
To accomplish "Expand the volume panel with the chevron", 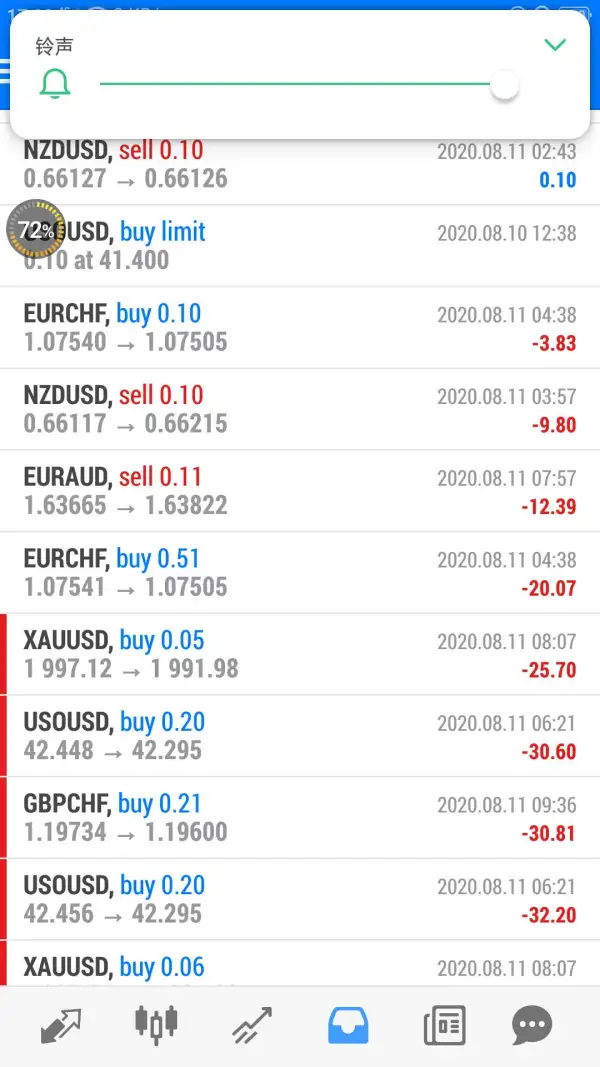I will (555, 45).
